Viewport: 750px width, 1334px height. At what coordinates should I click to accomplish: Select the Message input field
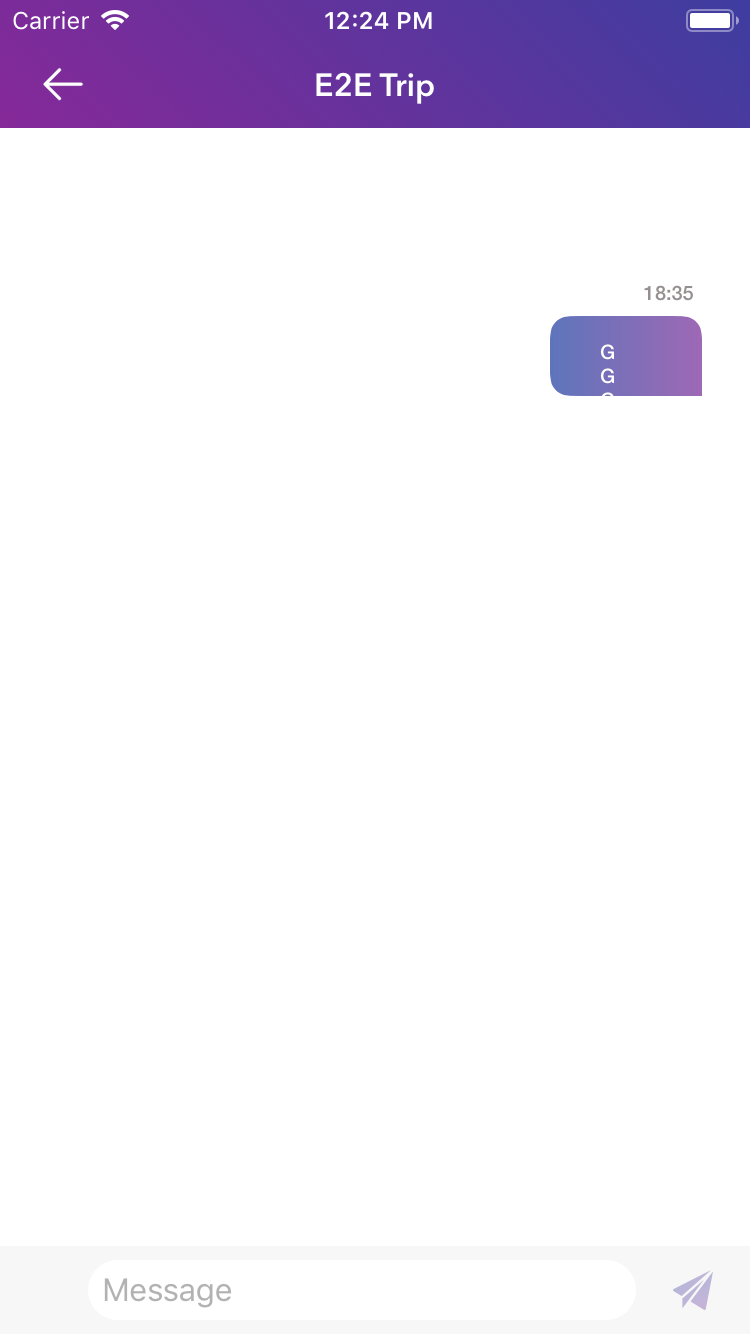[362, 1289]
